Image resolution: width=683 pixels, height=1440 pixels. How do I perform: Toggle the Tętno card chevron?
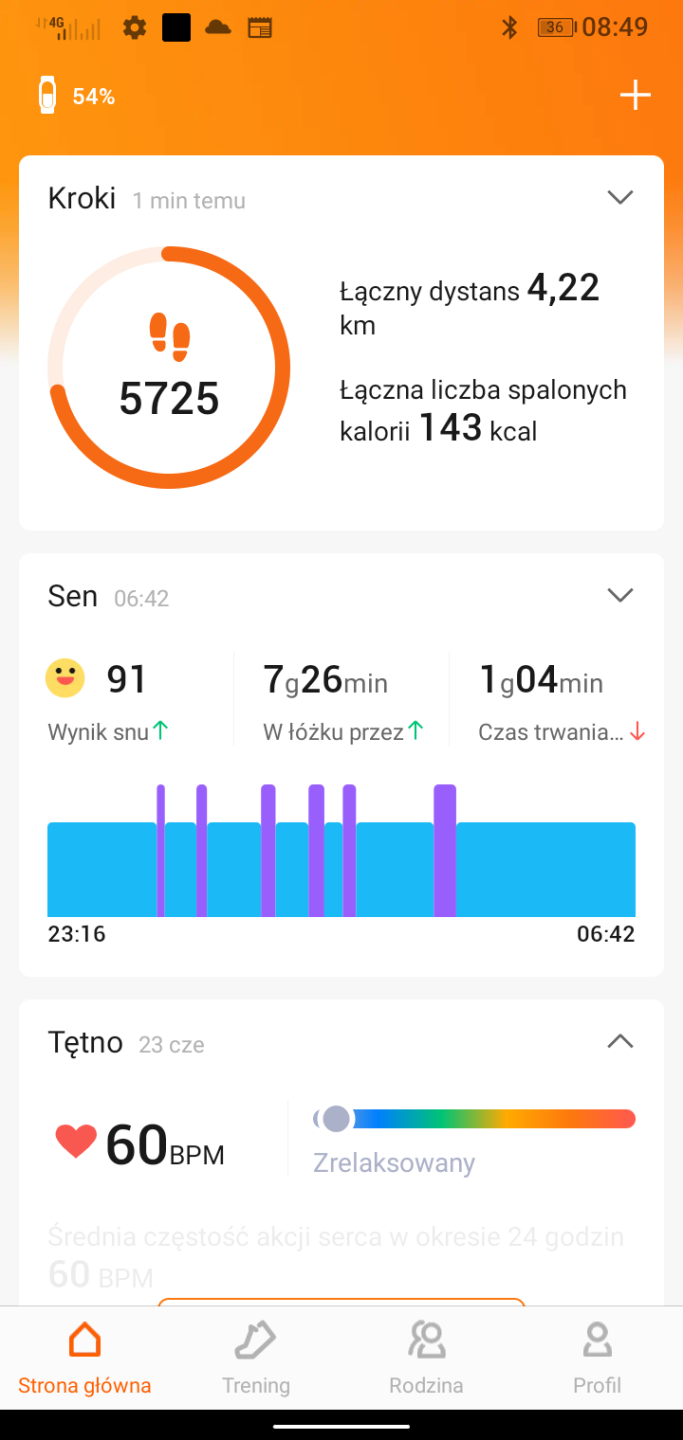pyautogui.click(x=620, y=1042)
